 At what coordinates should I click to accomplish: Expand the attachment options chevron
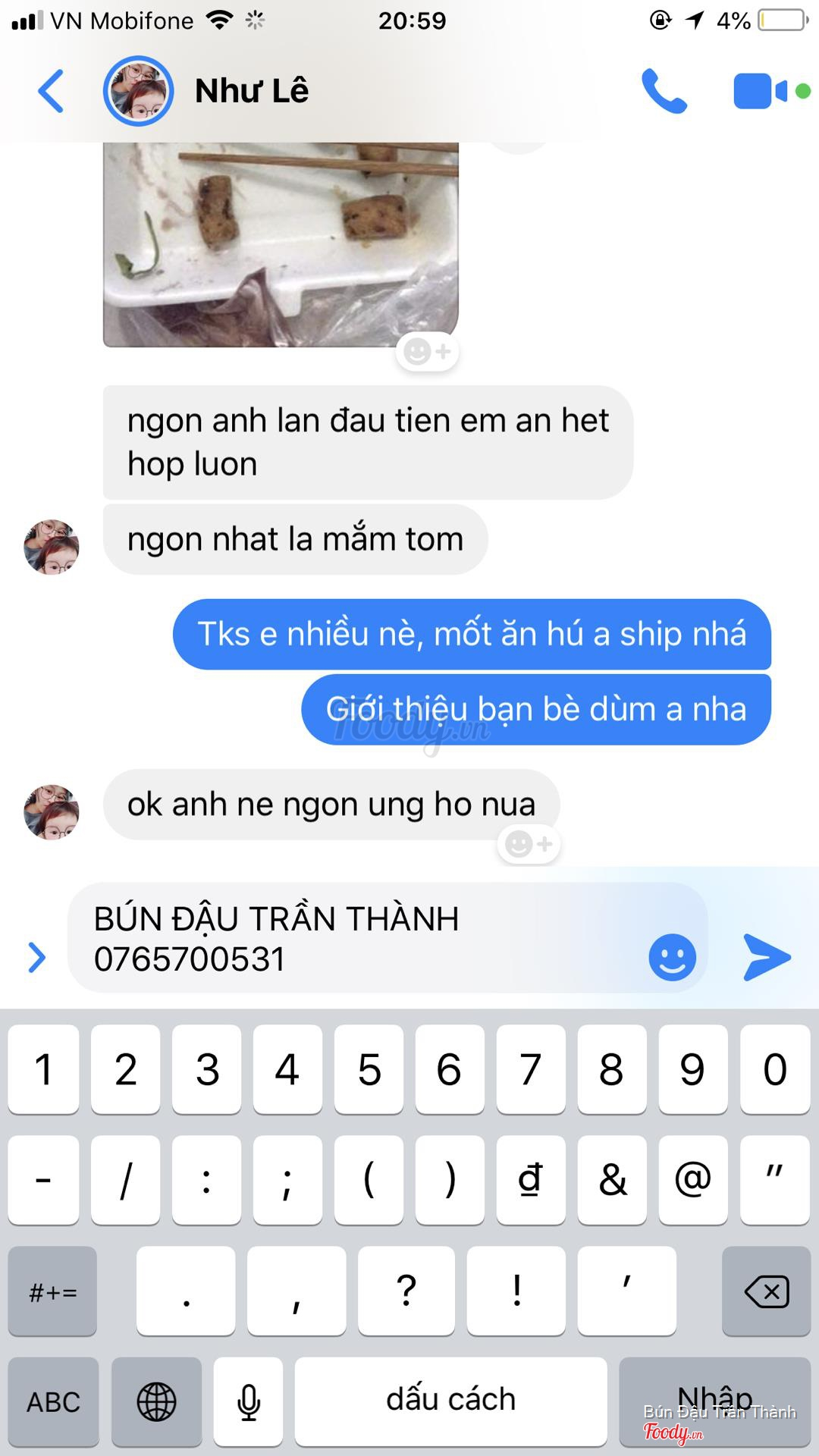(x=36, y=957)
